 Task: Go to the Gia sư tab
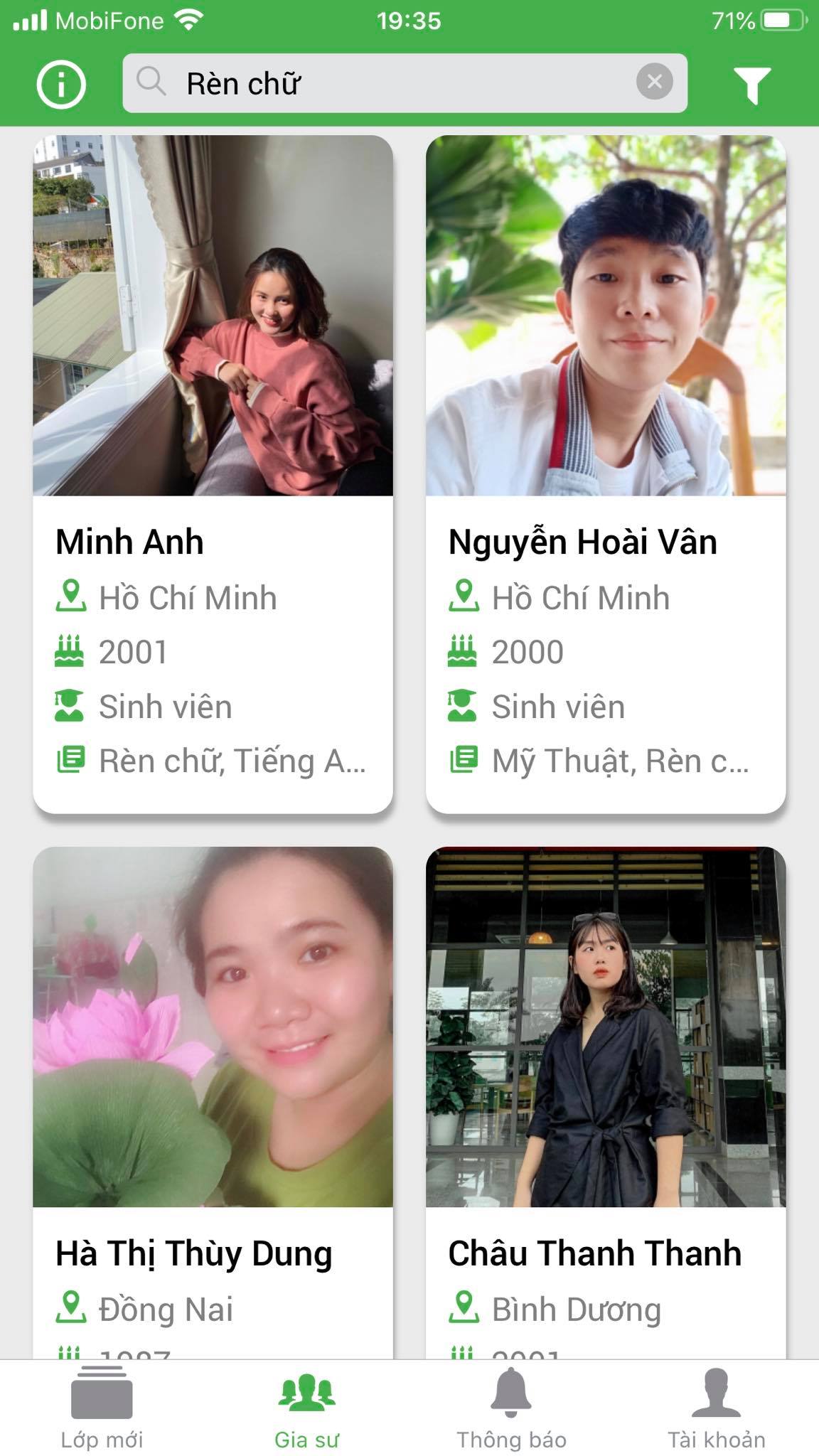click(307, 1408)
